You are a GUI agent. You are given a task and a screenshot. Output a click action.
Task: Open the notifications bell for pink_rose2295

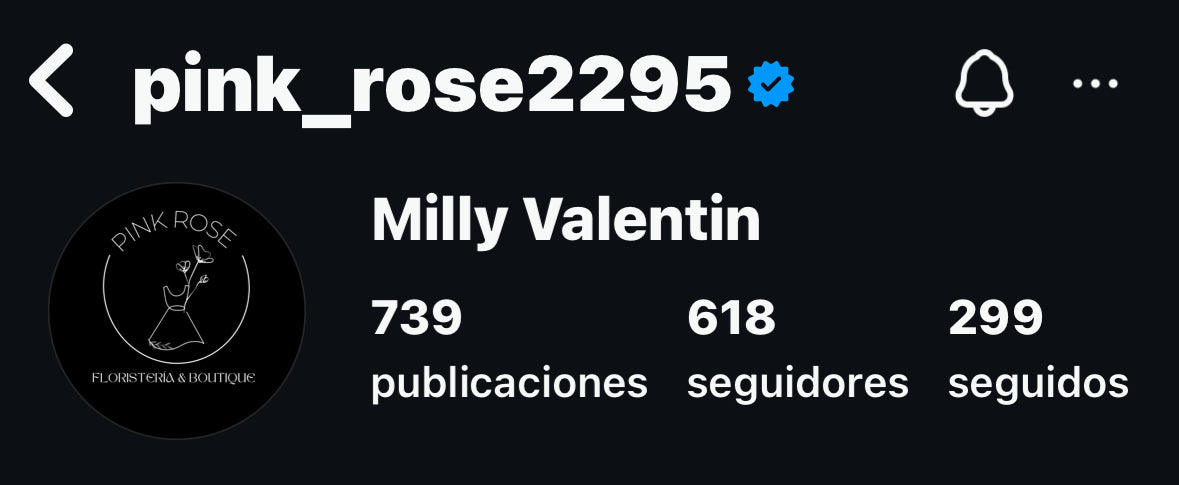pos(984,83)
